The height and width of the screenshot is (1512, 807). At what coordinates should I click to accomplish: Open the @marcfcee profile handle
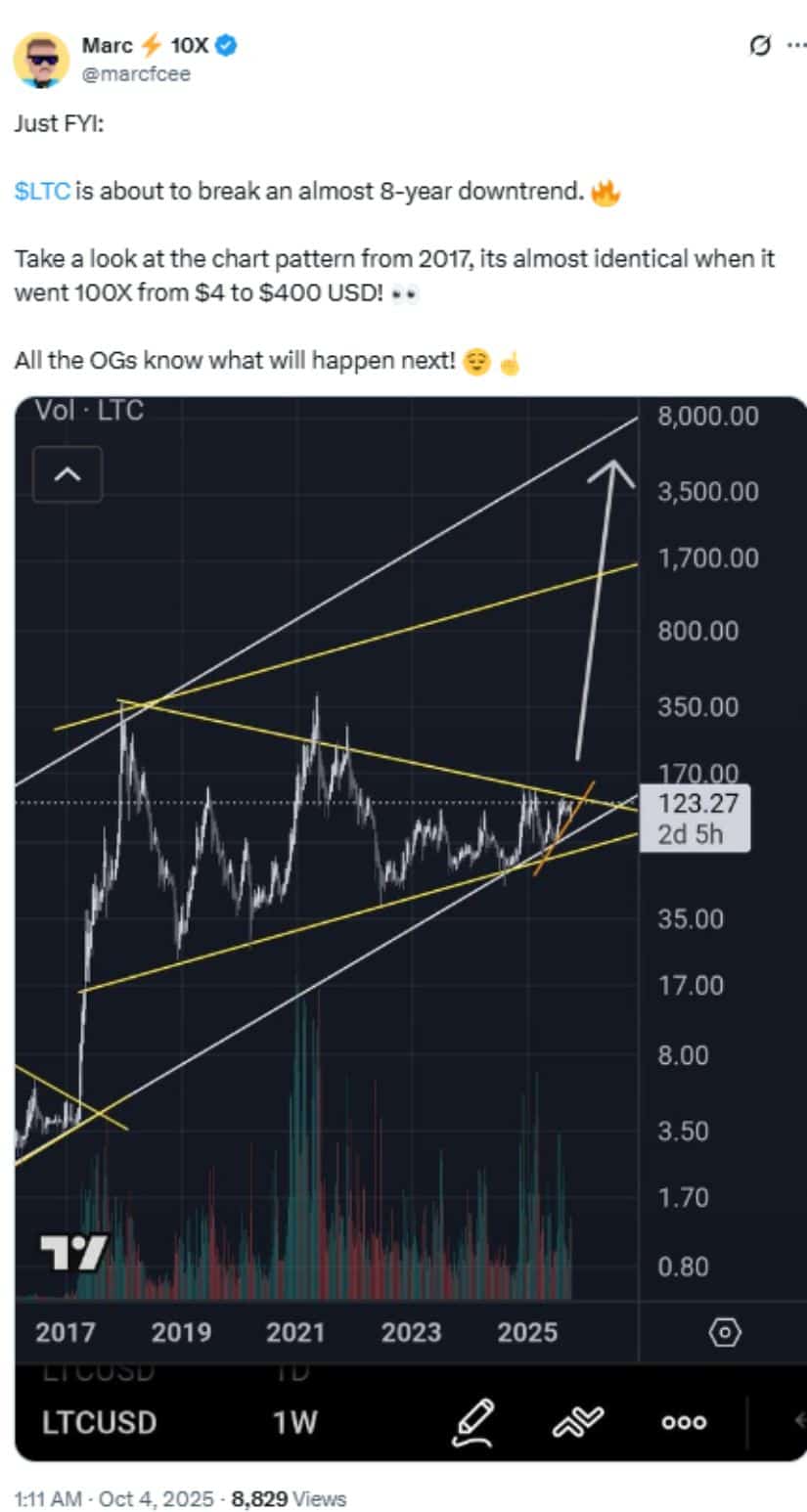[137, 74]
